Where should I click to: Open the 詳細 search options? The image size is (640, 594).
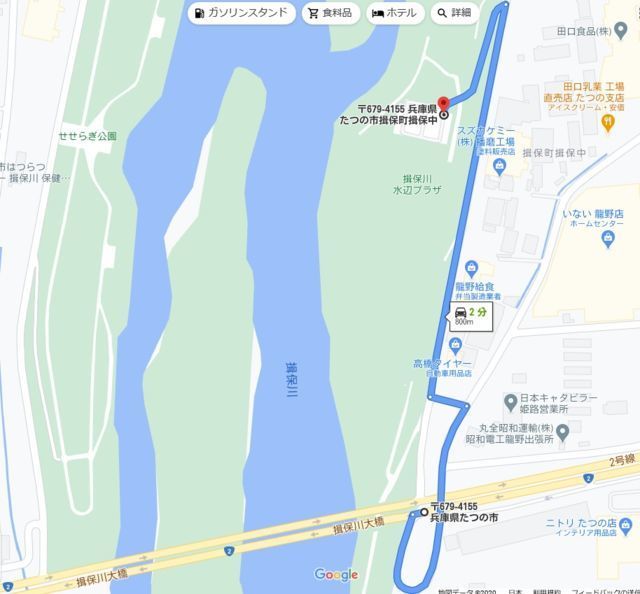(453, 13)
